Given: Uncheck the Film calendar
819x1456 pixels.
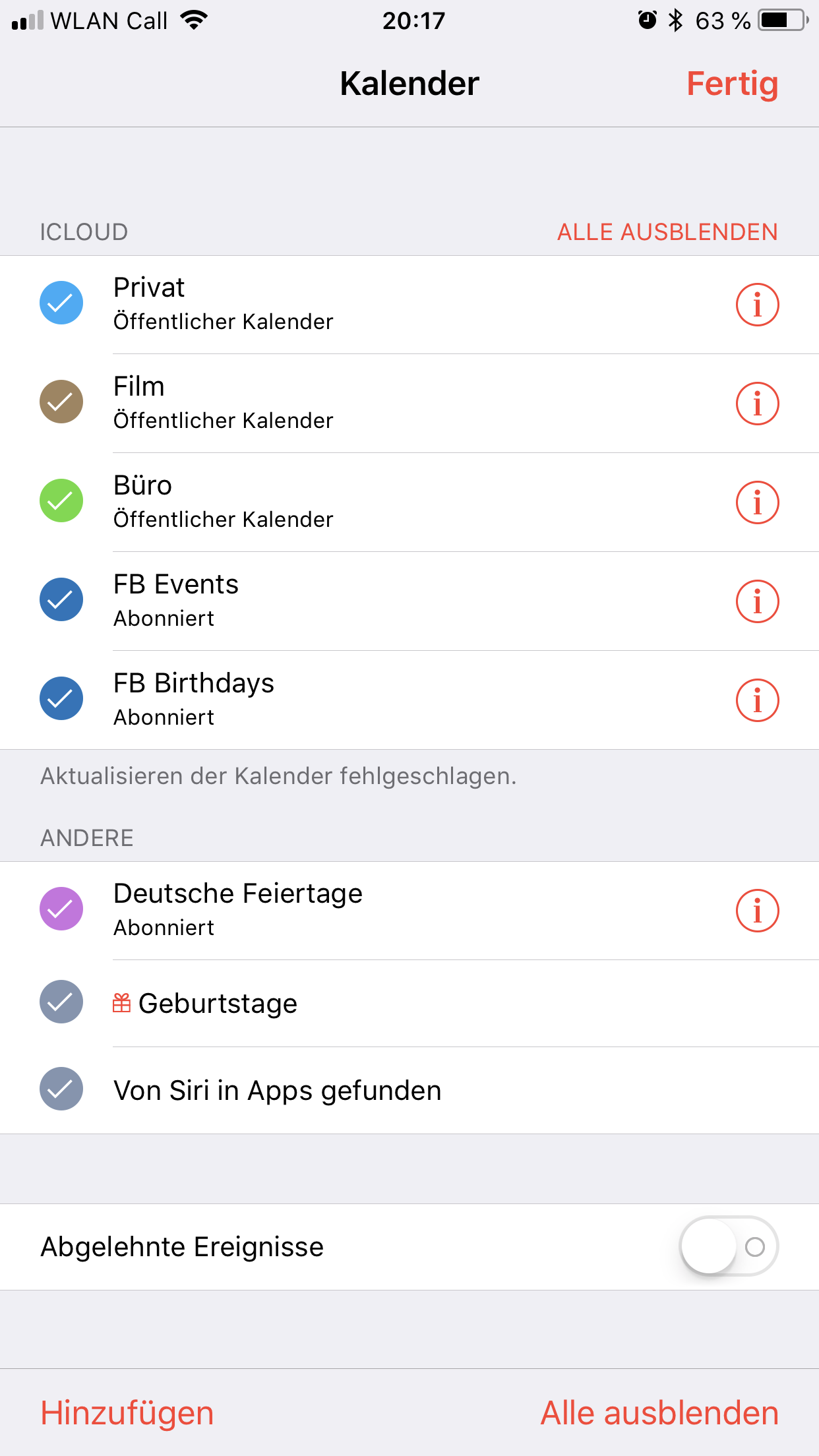Looking at the screenshot, I should tap(61, 402).
